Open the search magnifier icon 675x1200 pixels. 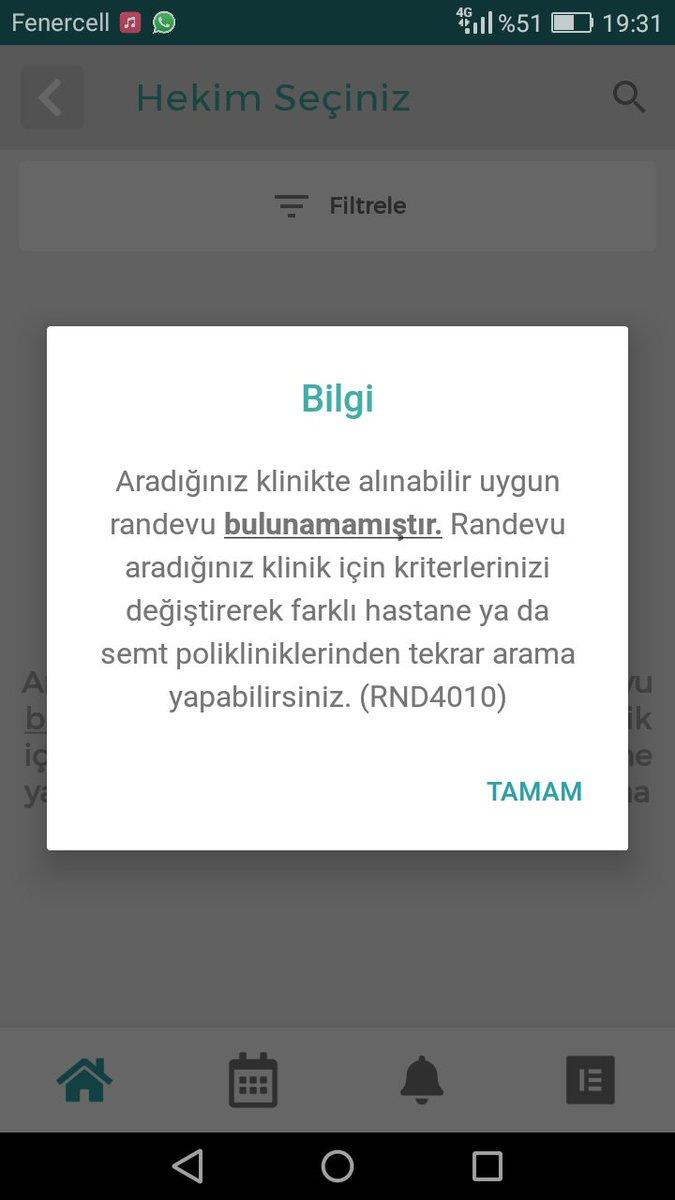[x=628, y=97]
